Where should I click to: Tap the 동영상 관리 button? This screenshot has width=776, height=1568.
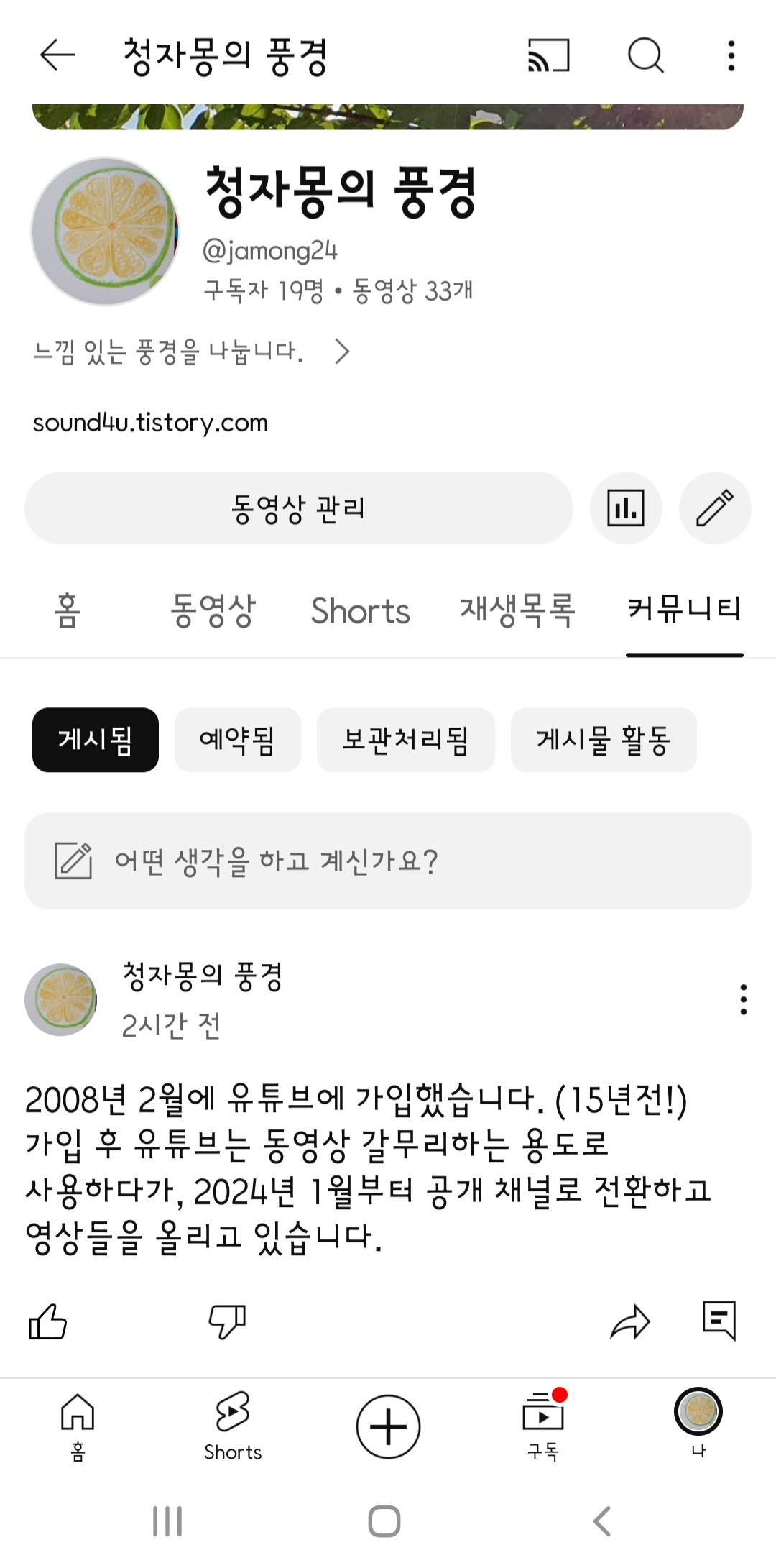click(298, 508)
